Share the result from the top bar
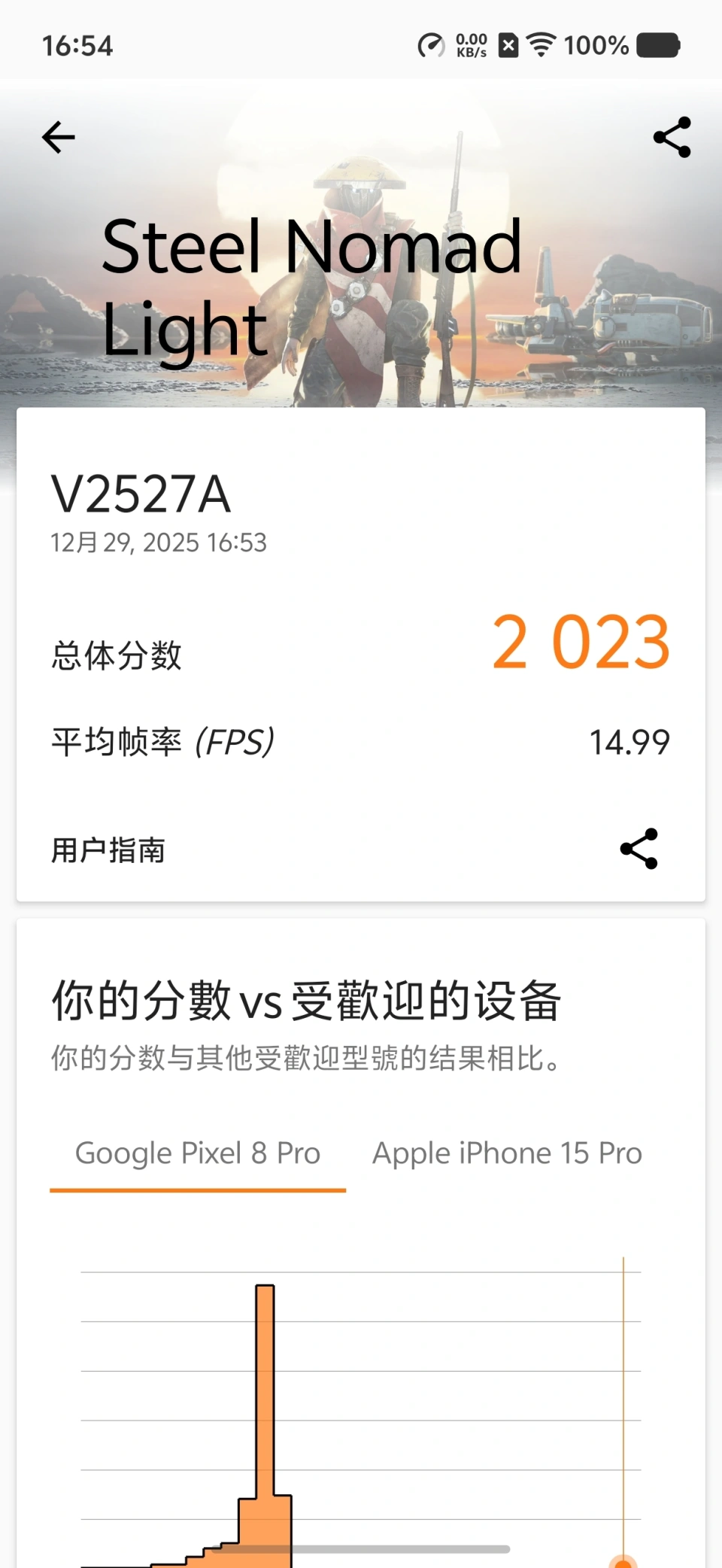 click(672, 137)
